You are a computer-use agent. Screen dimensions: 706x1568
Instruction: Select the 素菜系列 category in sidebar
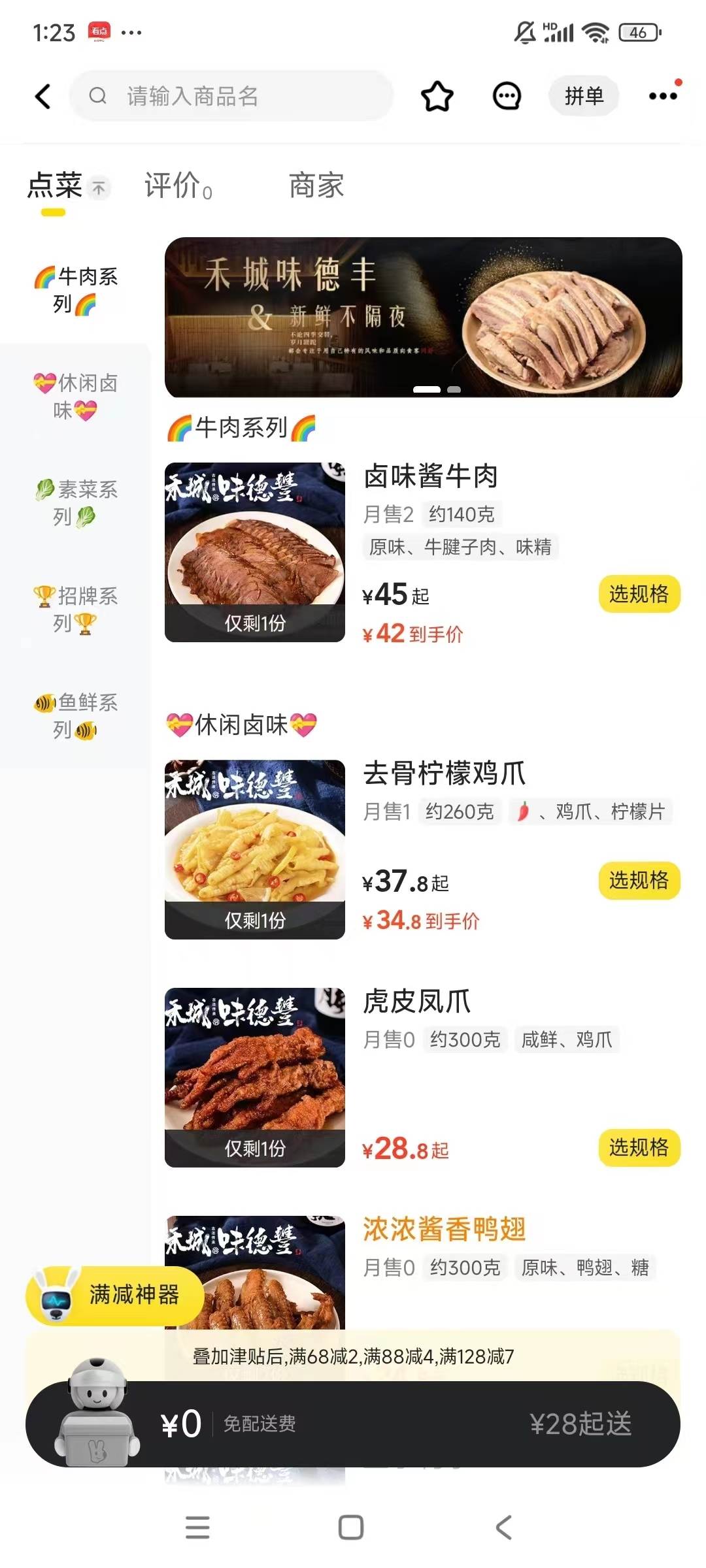point(75,503)
